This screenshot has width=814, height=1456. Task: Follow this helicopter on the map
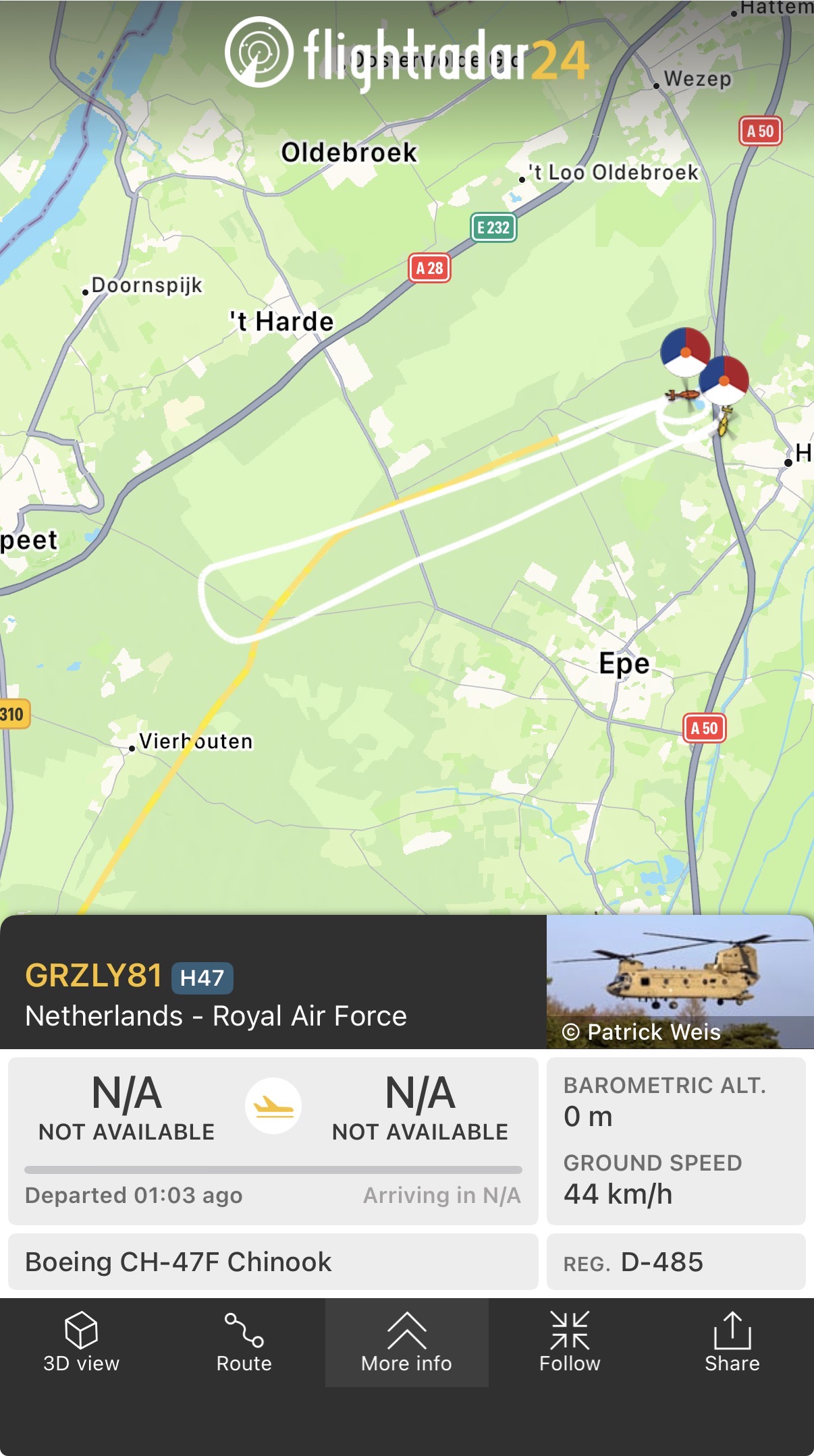click(570, 1342)
